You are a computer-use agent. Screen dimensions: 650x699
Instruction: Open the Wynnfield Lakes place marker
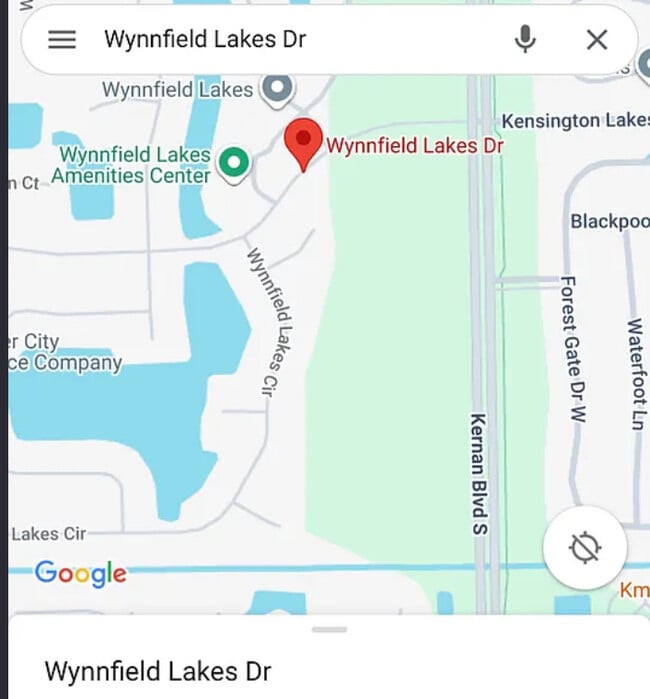click(278, 88)
